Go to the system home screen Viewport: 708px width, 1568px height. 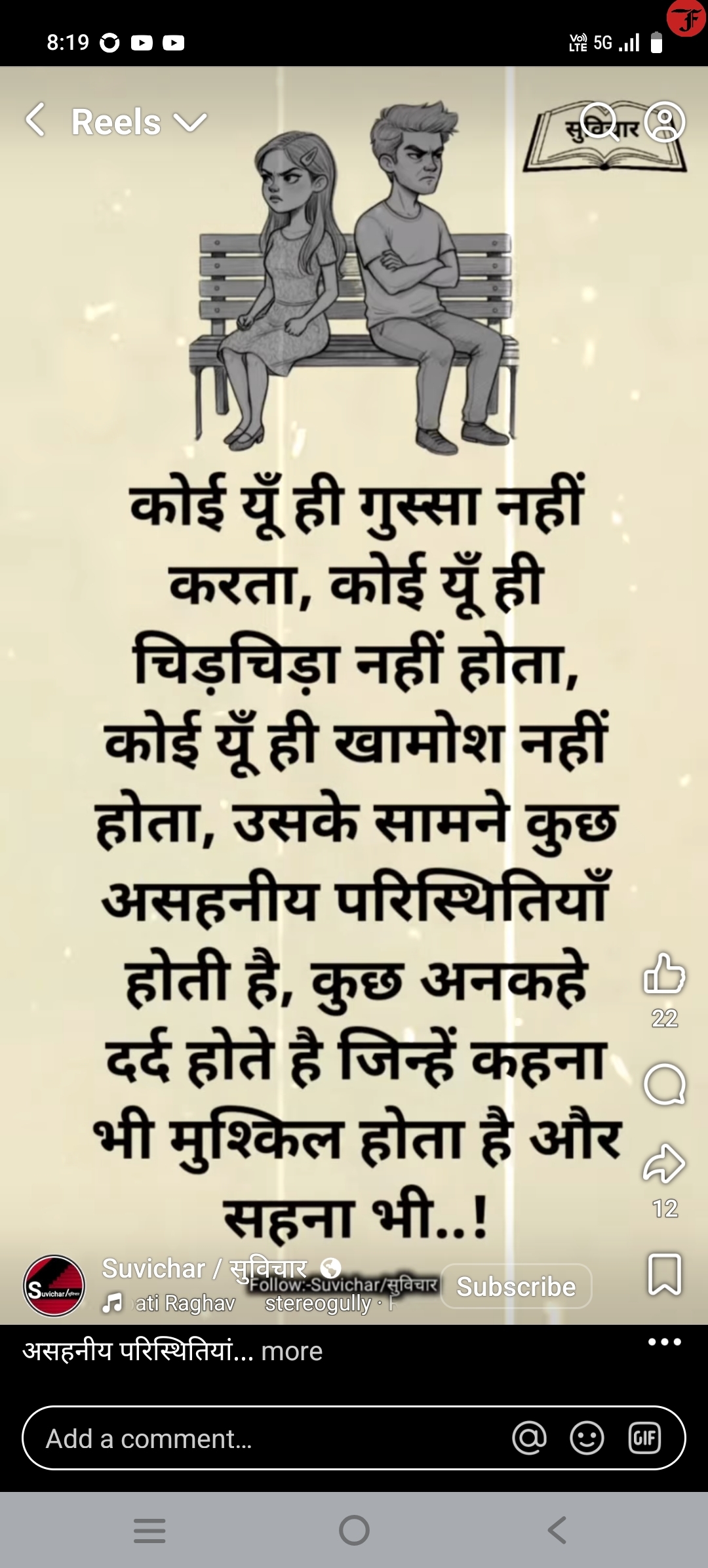[354, 1531]
